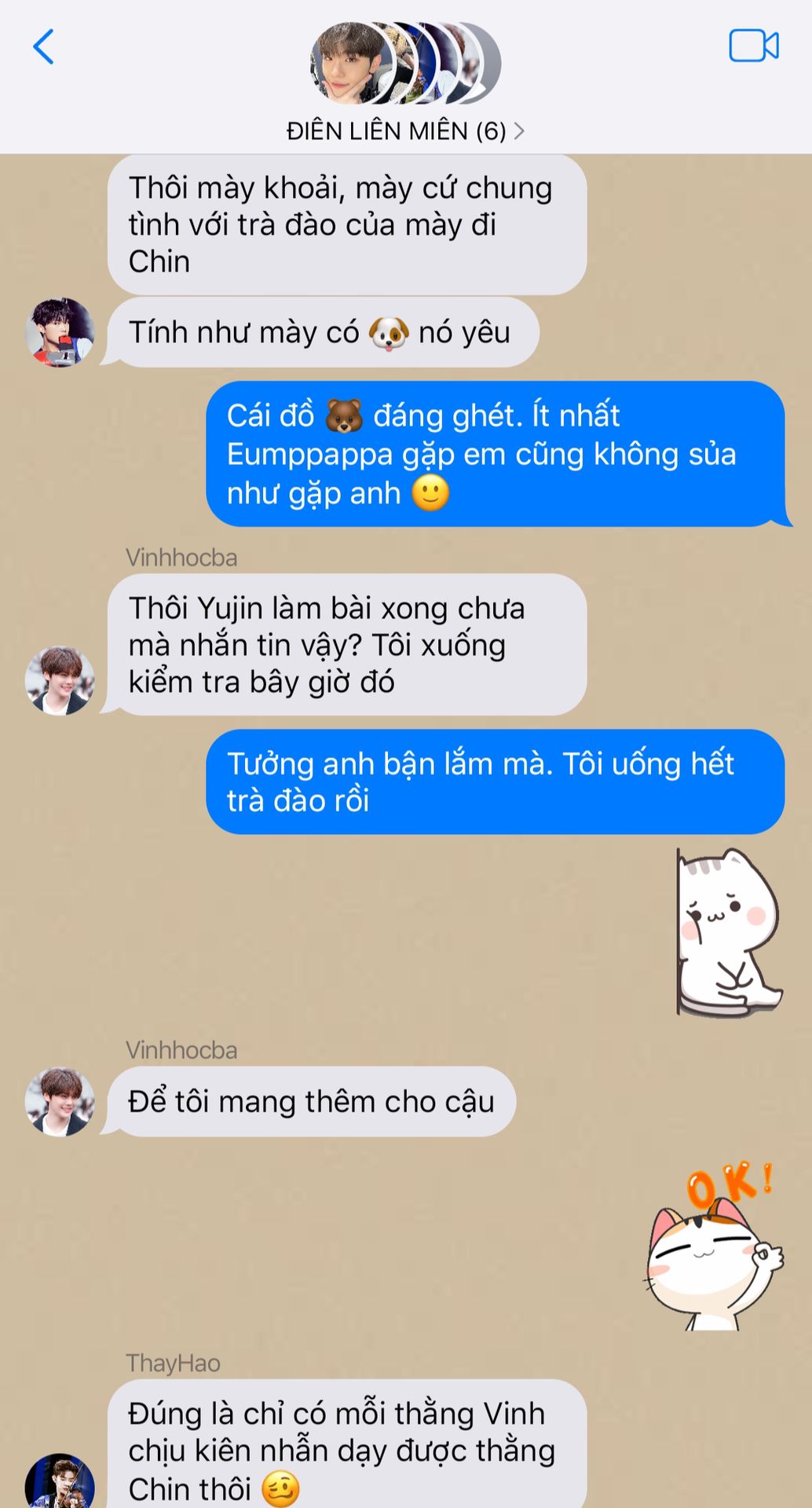Open the group avatar cluster at the top
Screen dimensions: 812x1508
404,64
